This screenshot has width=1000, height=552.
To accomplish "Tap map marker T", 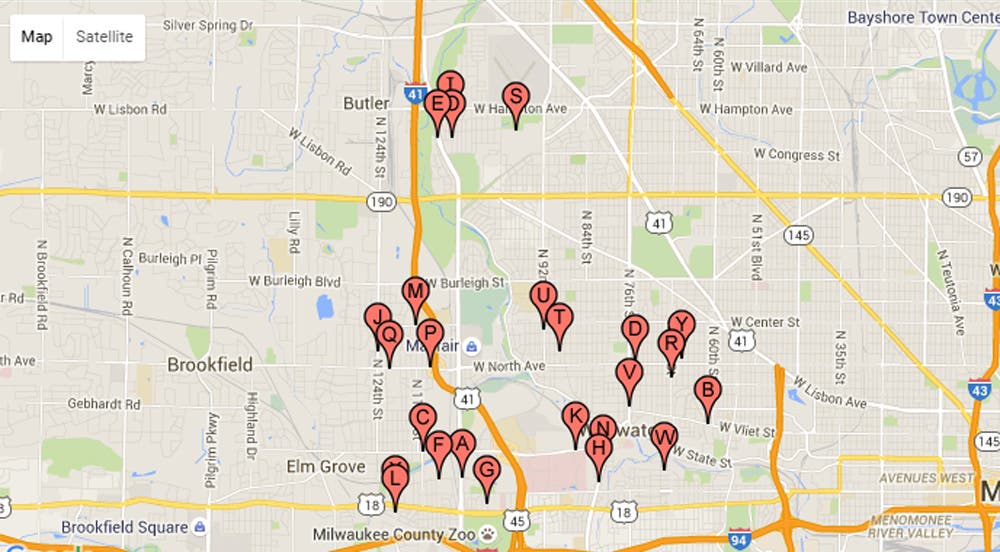I will click(x=560, y=318).
